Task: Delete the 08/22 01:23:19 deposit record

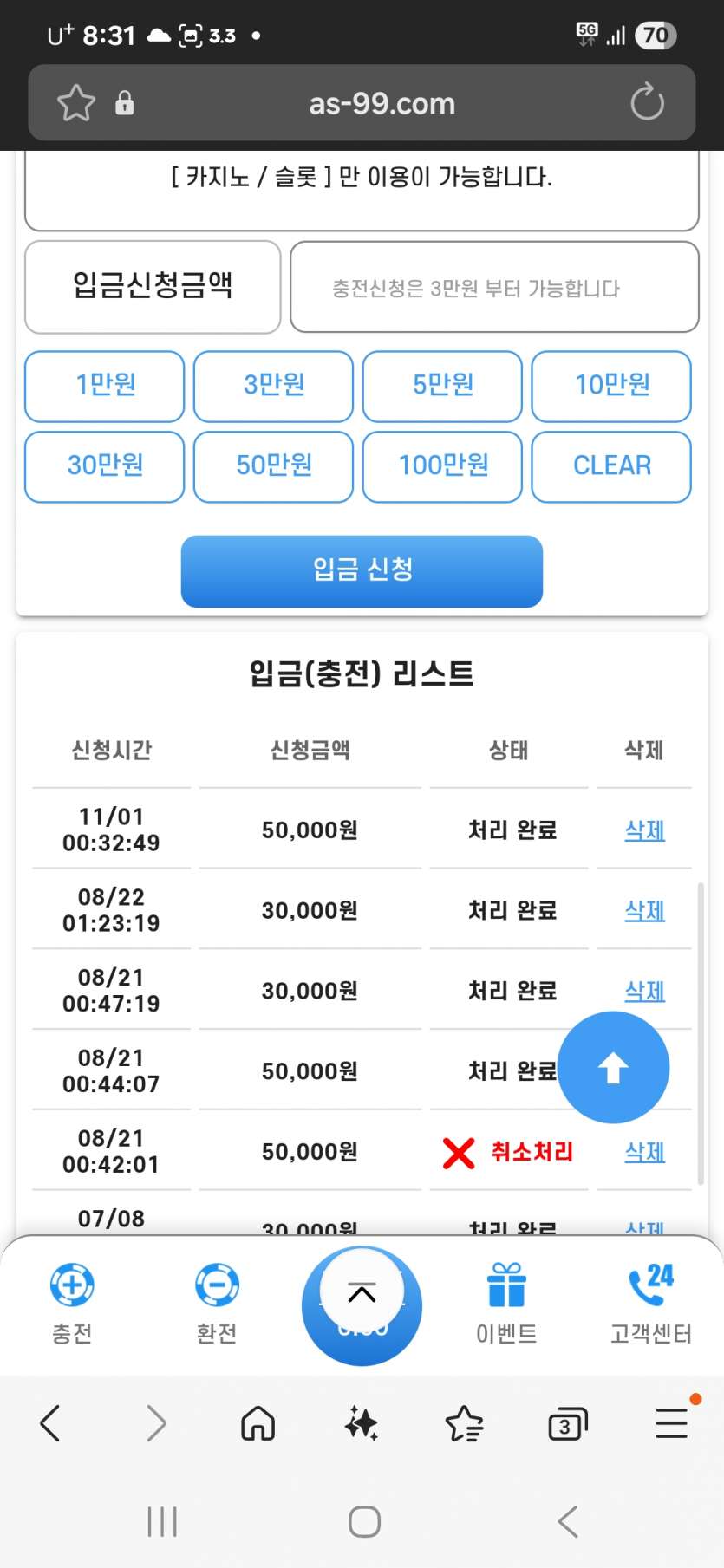Action: click(x=644, y=911)
